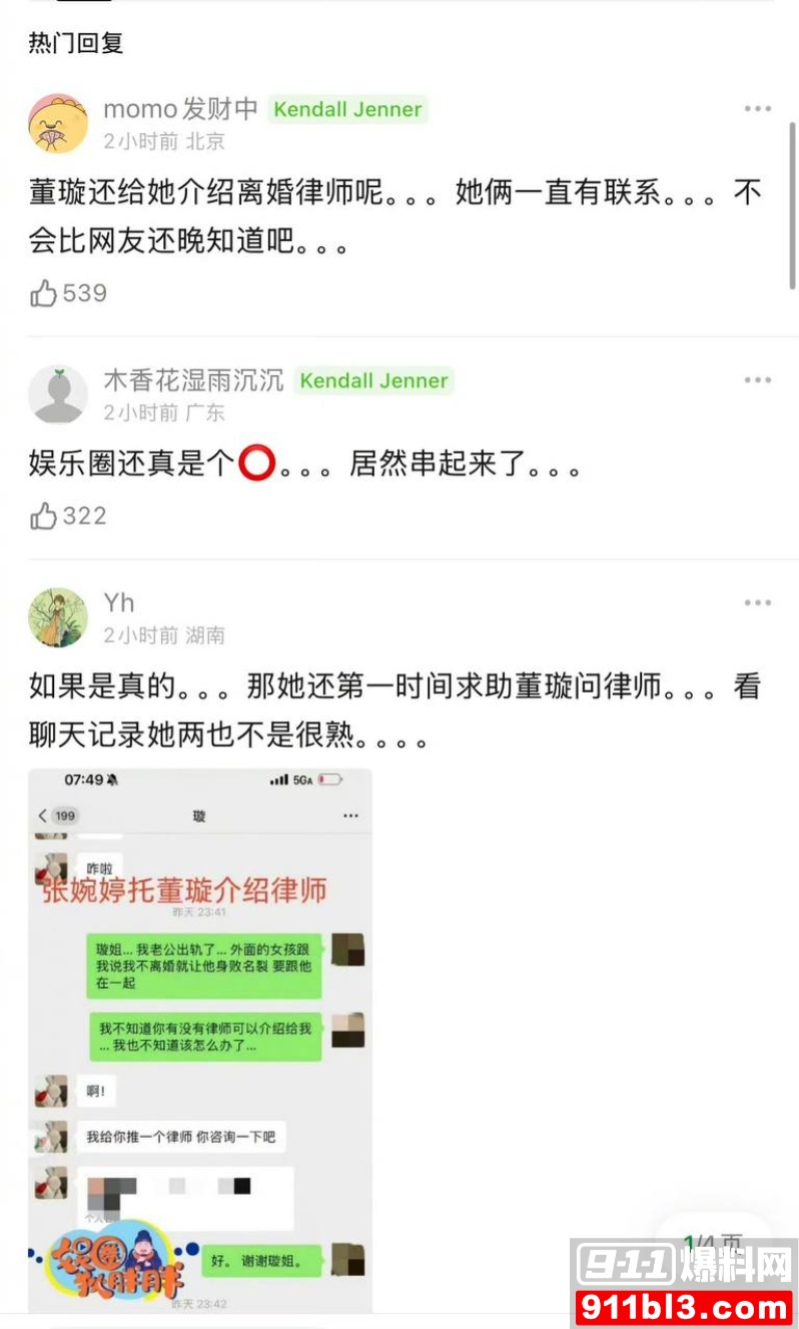This screenshot has width=799, height=1329.
Task: Expand the options menu on Yh's reply
Action: tap(758, 601)
